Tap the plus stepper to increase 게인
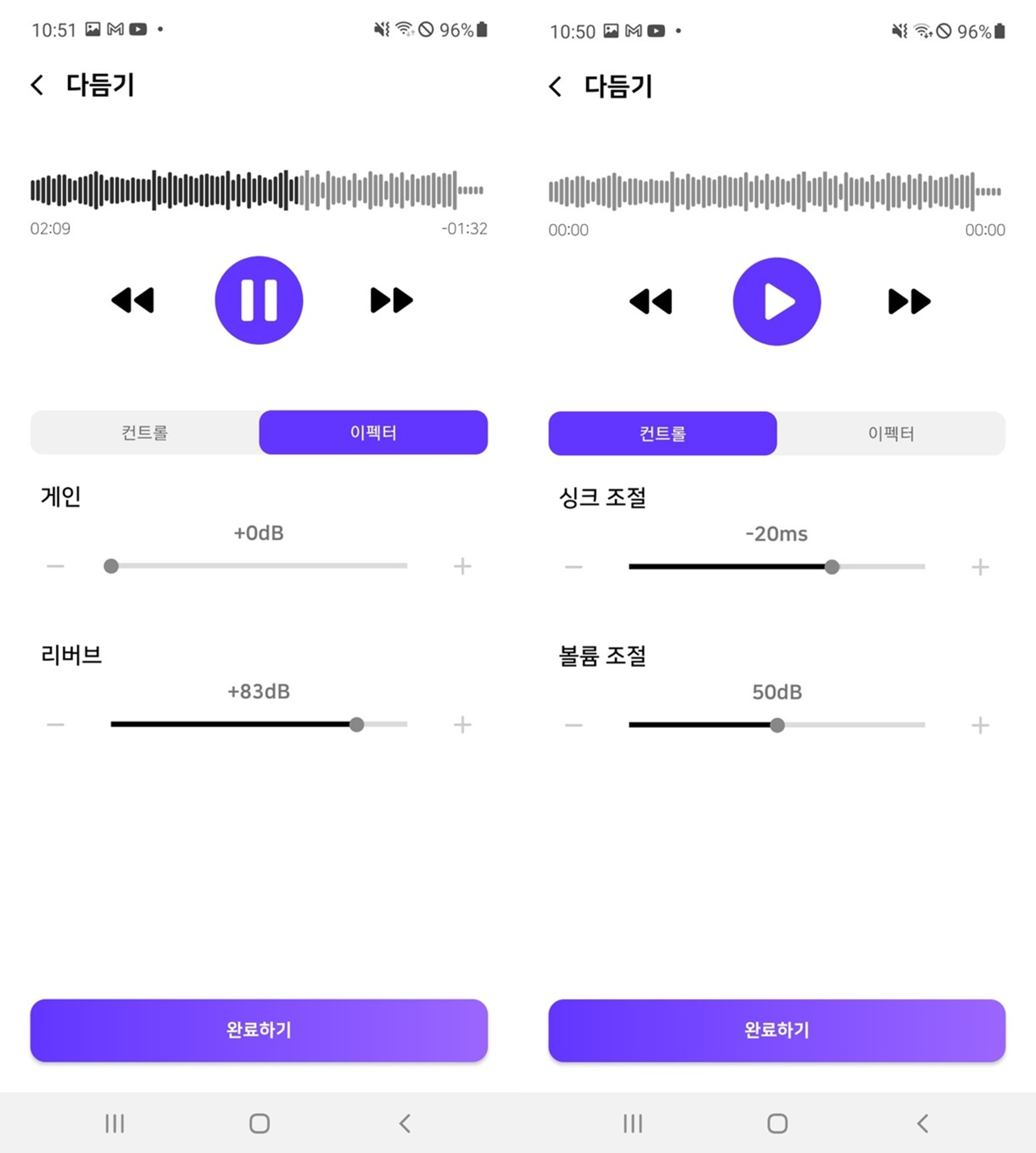Image resolution: width=1036 pixels, height=1153 pixels. (463, 566)
